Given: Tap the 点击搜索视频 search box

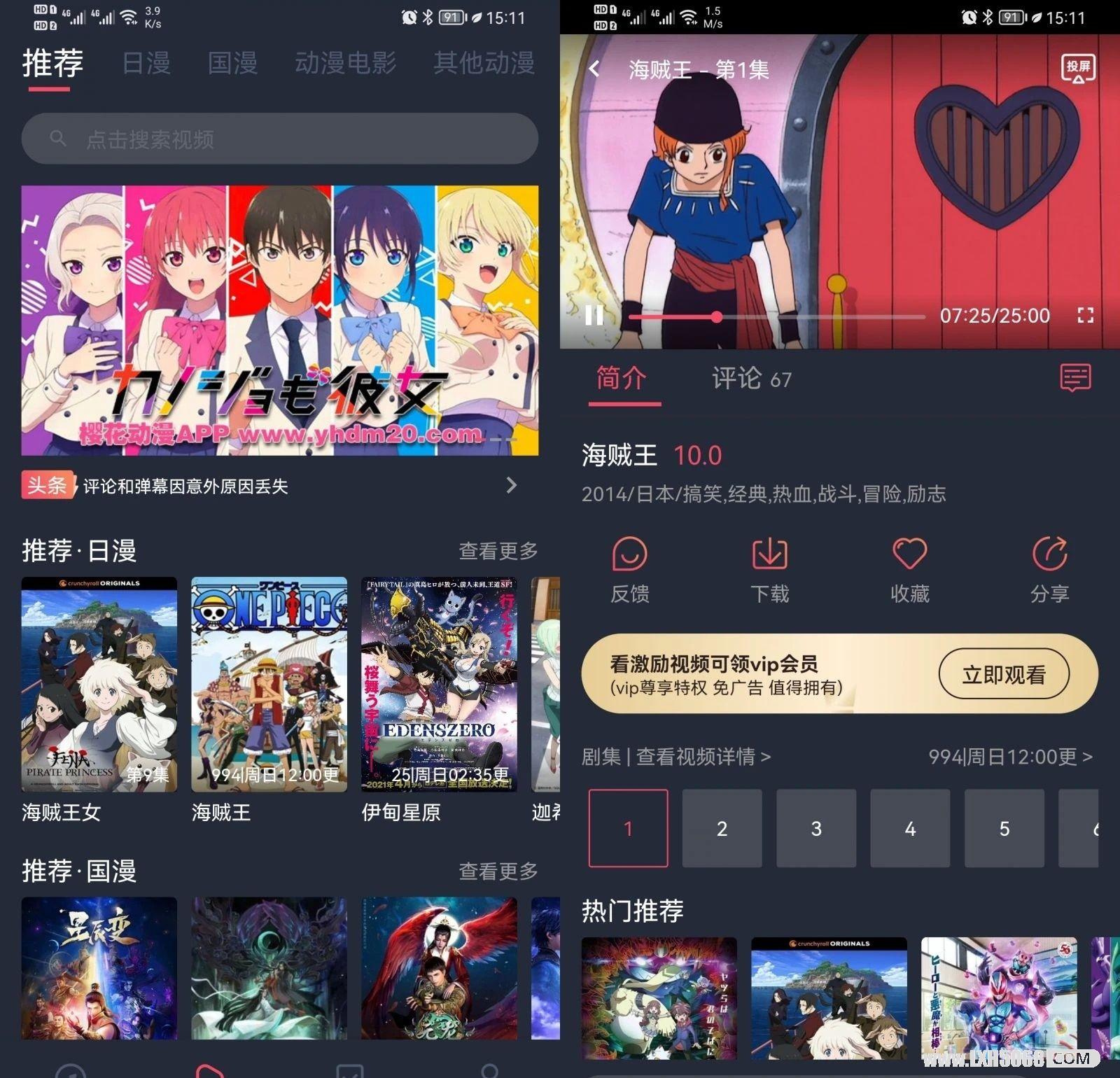Looking at the screenshot, I should (280, 139).
